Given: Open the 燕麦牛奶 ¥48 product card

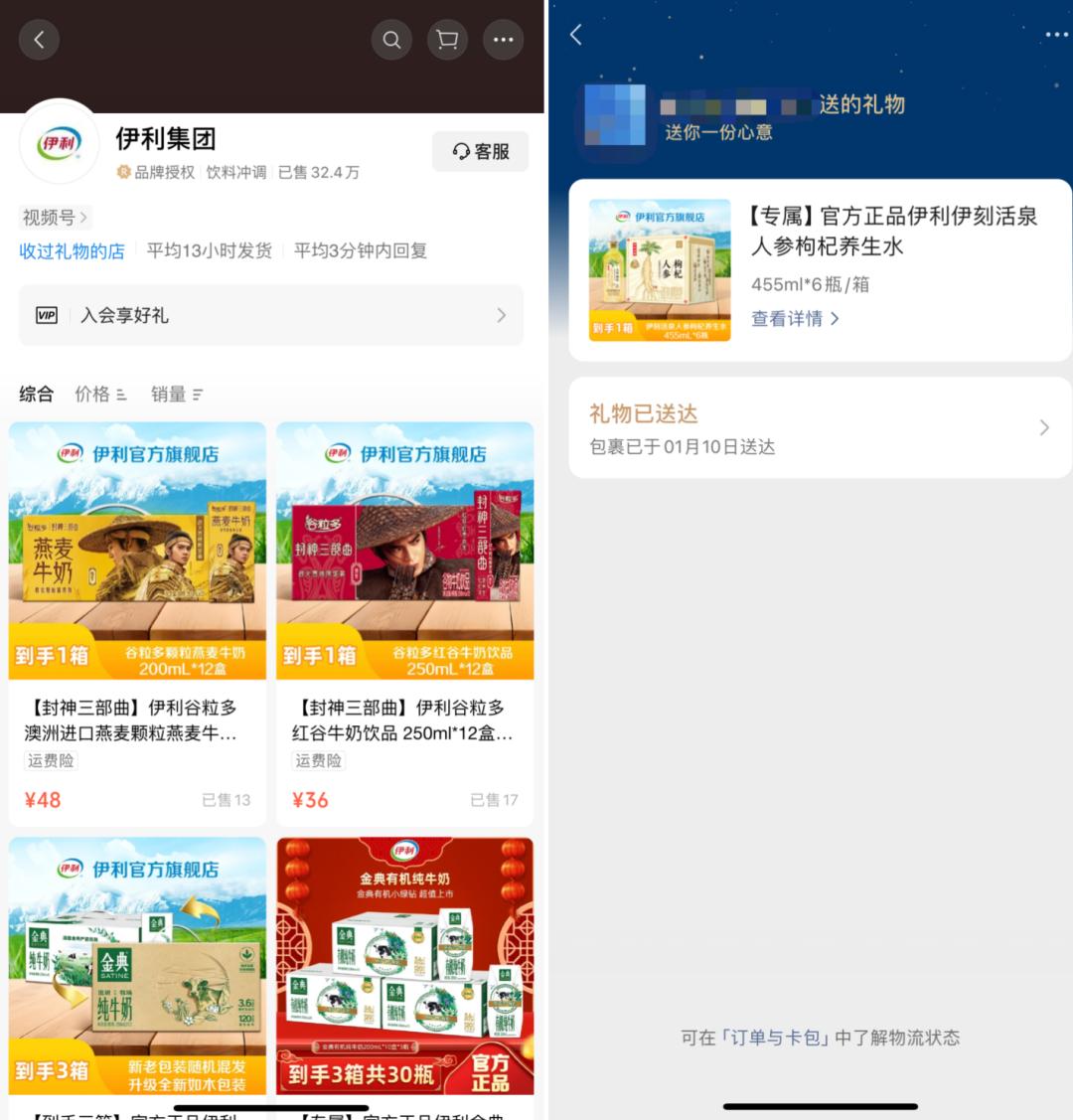Looking at the screenshot, I should tap(137, 623).
